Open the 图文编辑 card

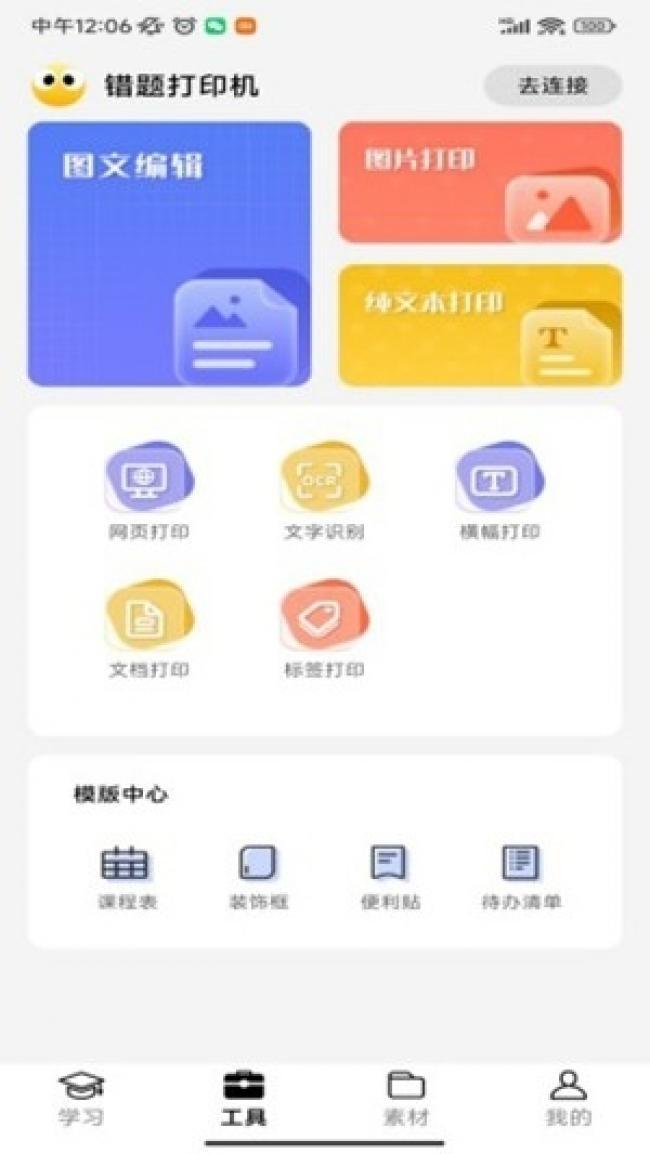coord(169,254)
